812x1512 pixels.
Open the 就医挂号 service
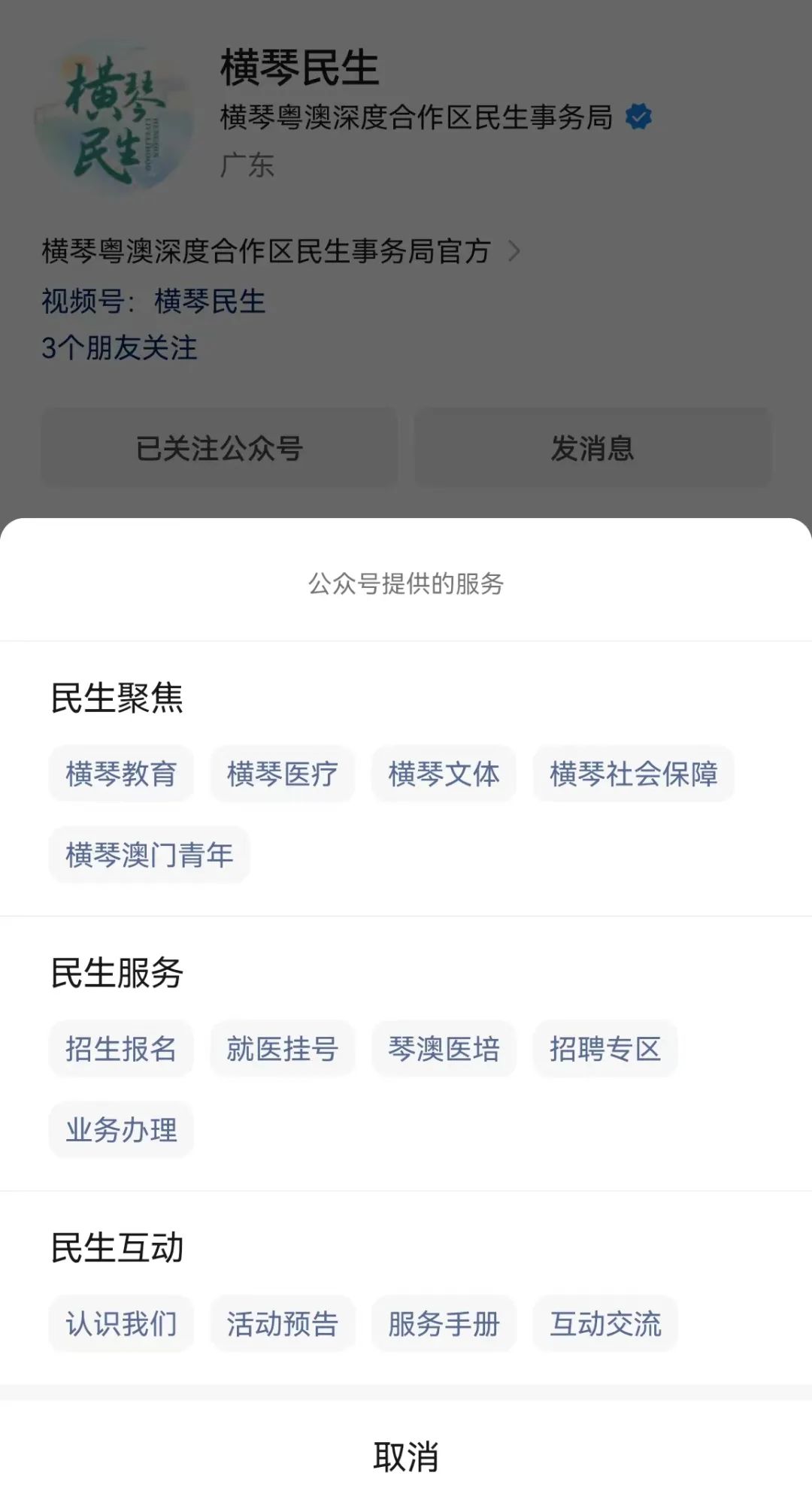282,1050
